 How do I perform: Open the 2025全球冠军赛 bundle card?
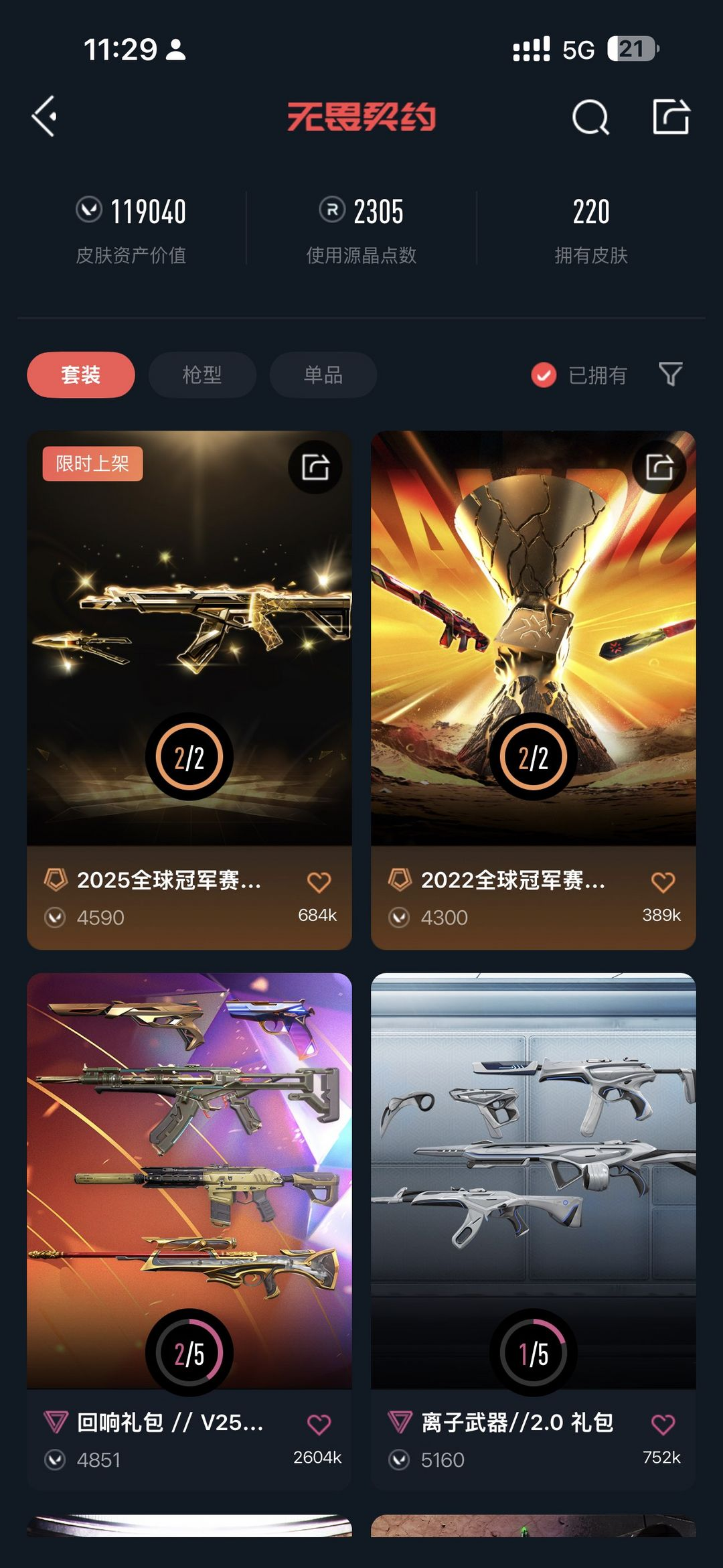pyautogui.click(x=189, y=690)
